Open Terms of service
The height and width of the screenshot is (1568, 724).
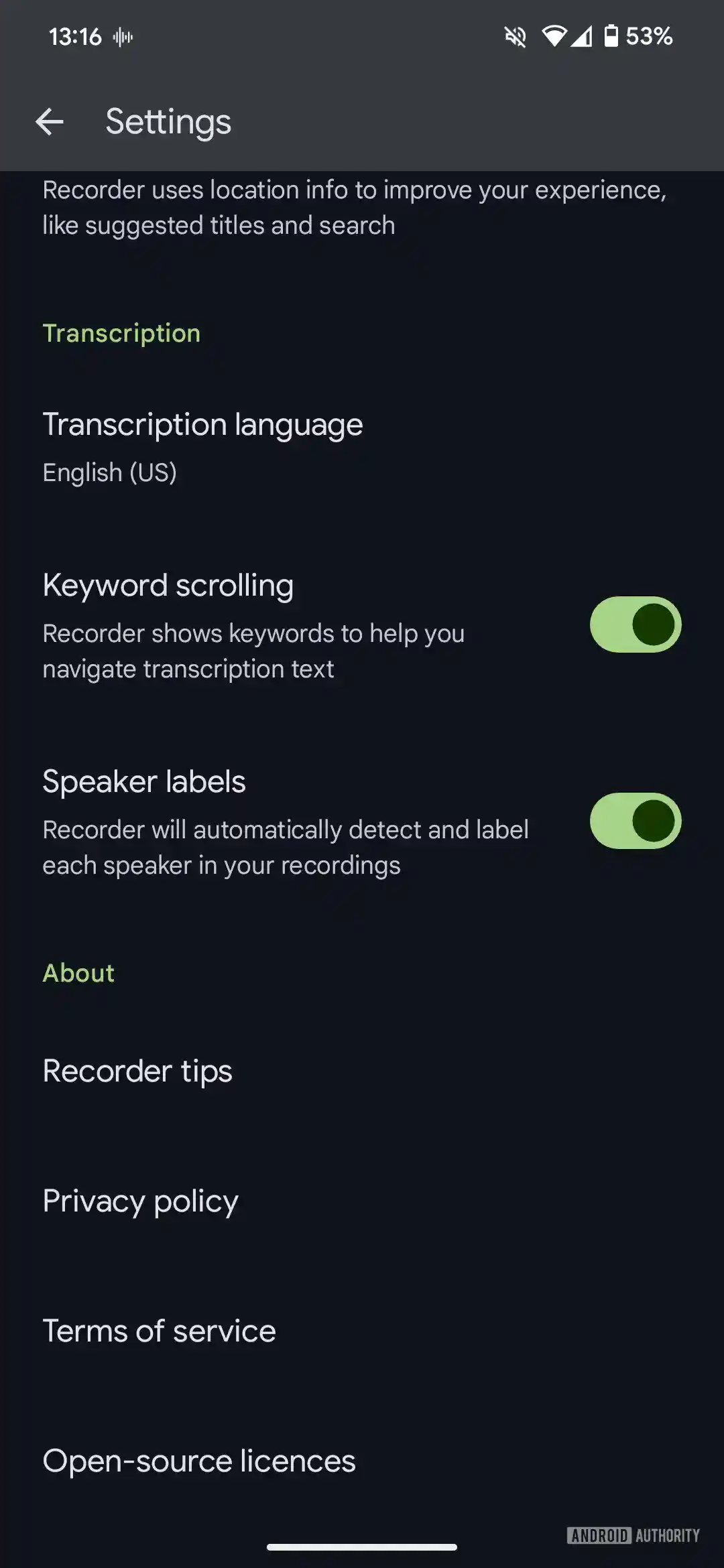(160, 1331)
